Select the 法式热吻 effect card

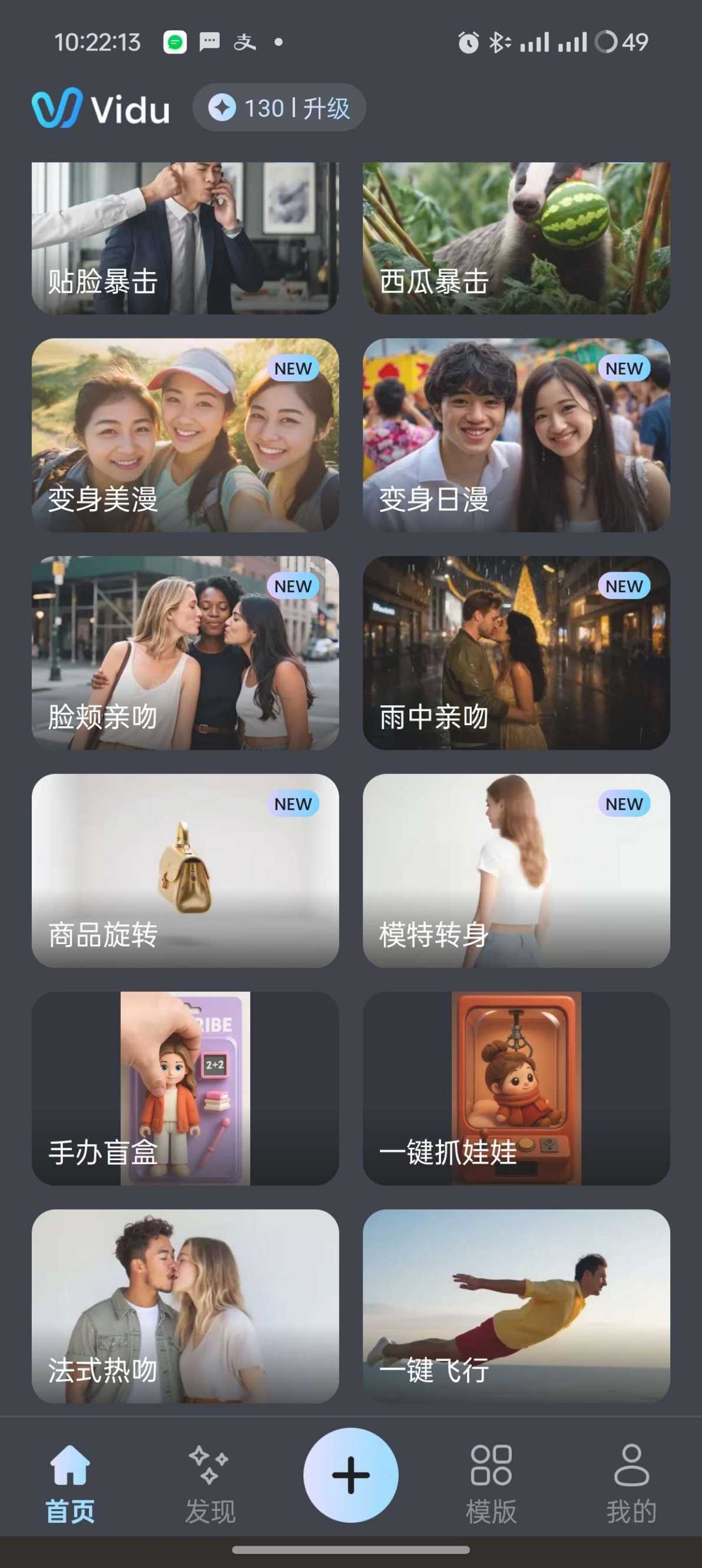(185, 1306)
